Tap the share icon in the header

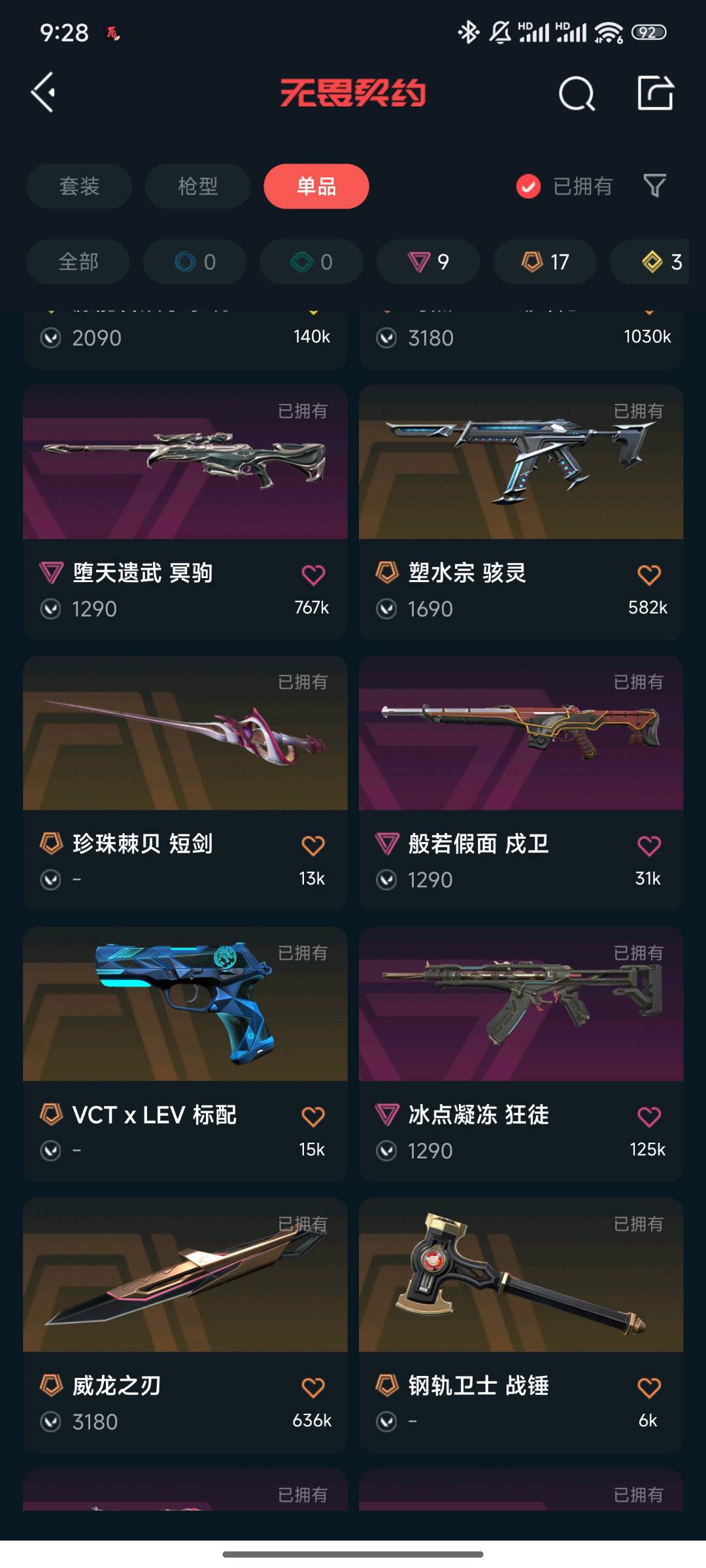tap(655, 93)
